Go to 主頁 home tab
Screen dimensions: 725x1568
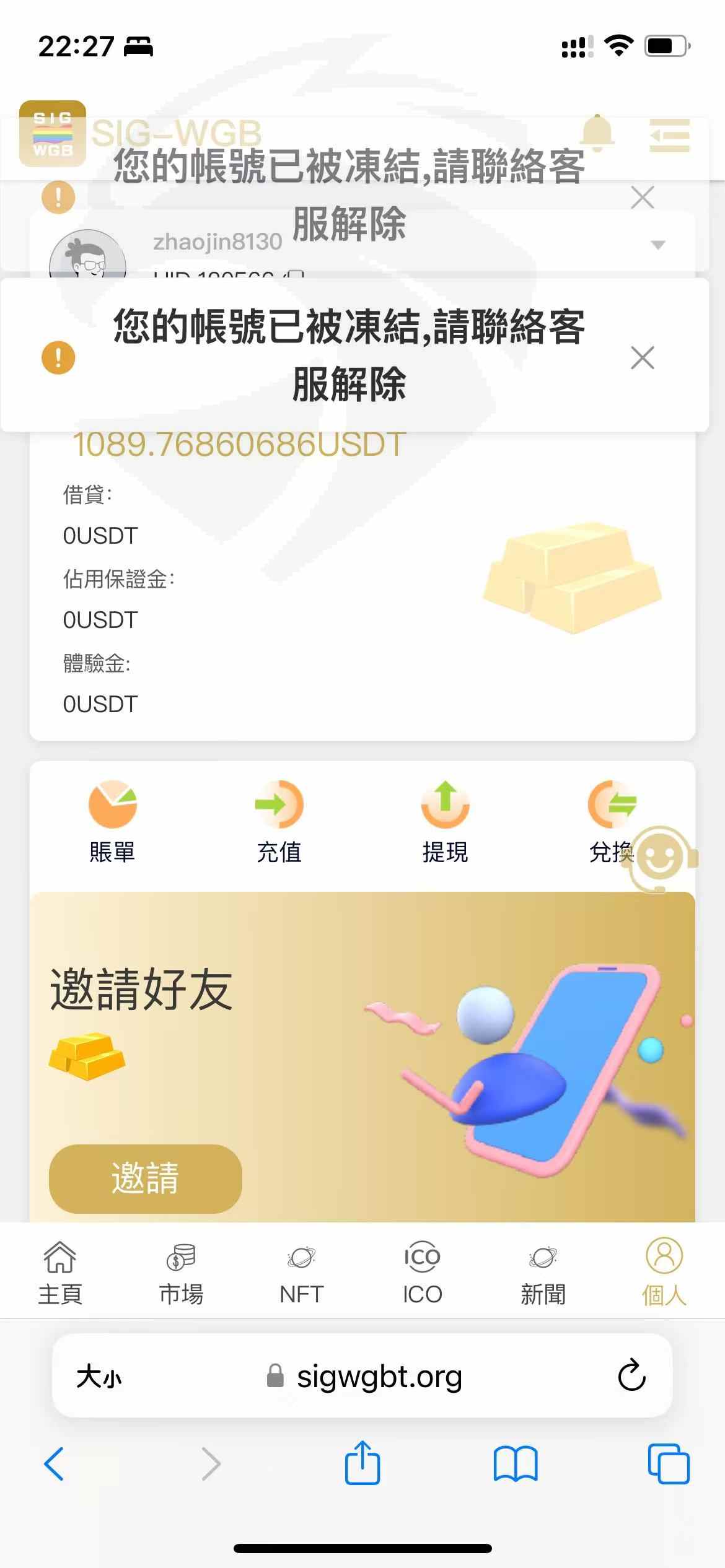point(59,1272)
